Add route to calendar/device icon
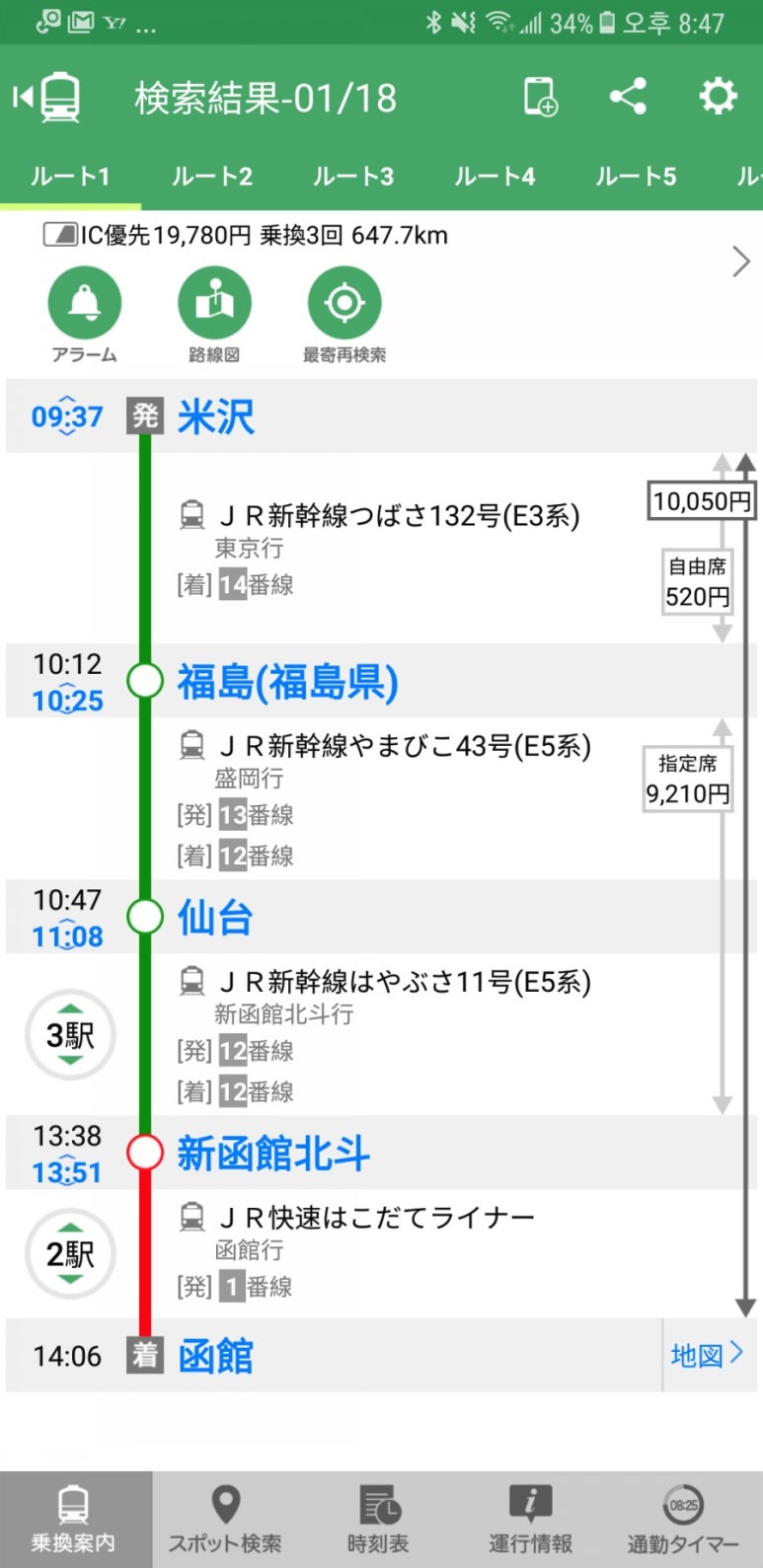 click(x=540, y=97)
